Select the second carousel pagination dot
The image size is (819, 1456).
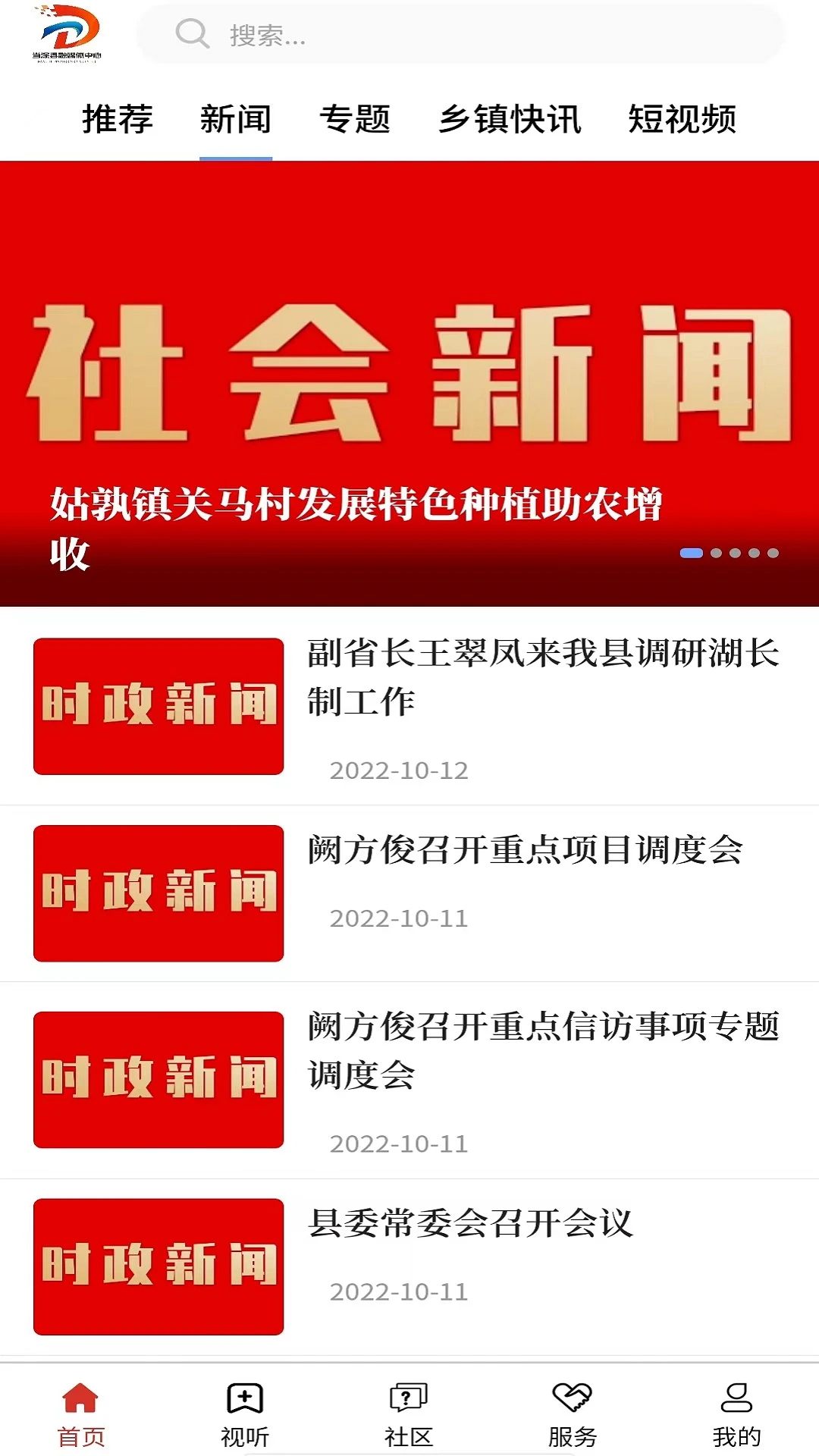click(717, 553)
